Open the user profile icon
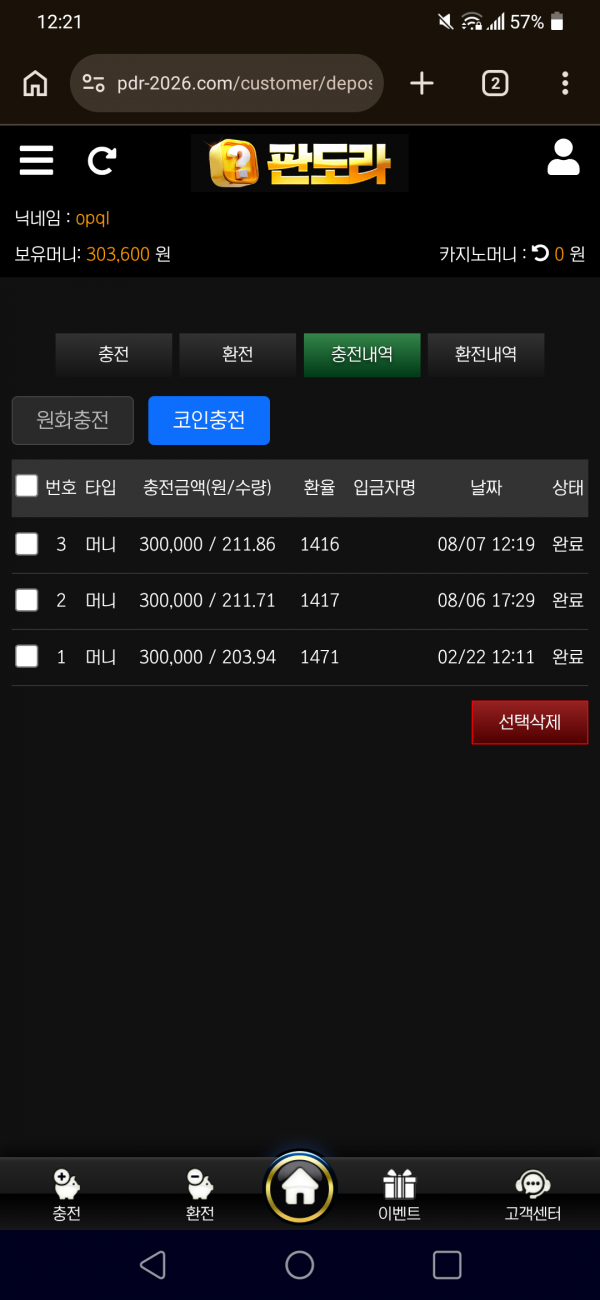 (x=564, y=157)
